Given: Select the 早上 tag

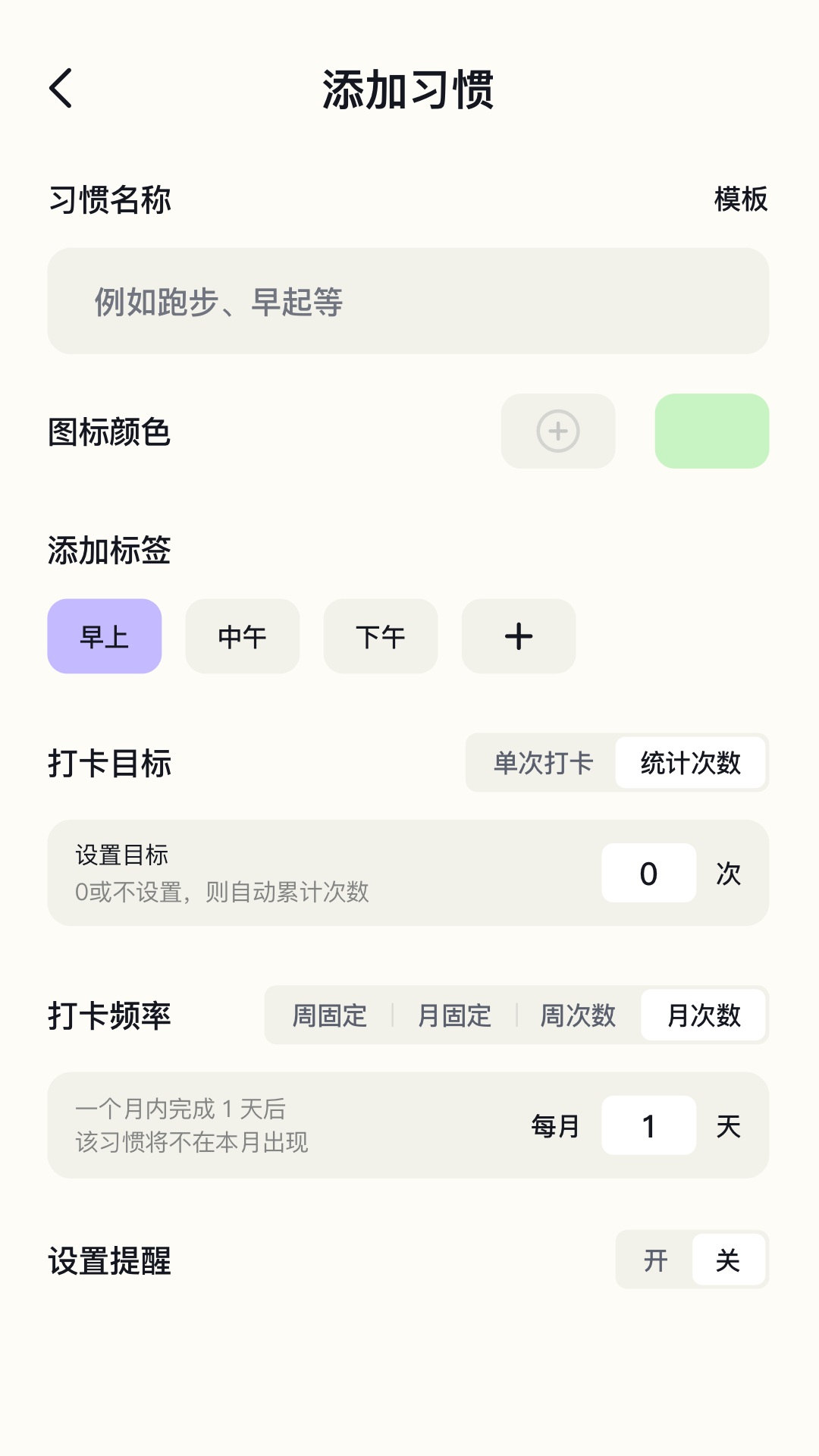Looking at the screenshot, I should point(104,636).
